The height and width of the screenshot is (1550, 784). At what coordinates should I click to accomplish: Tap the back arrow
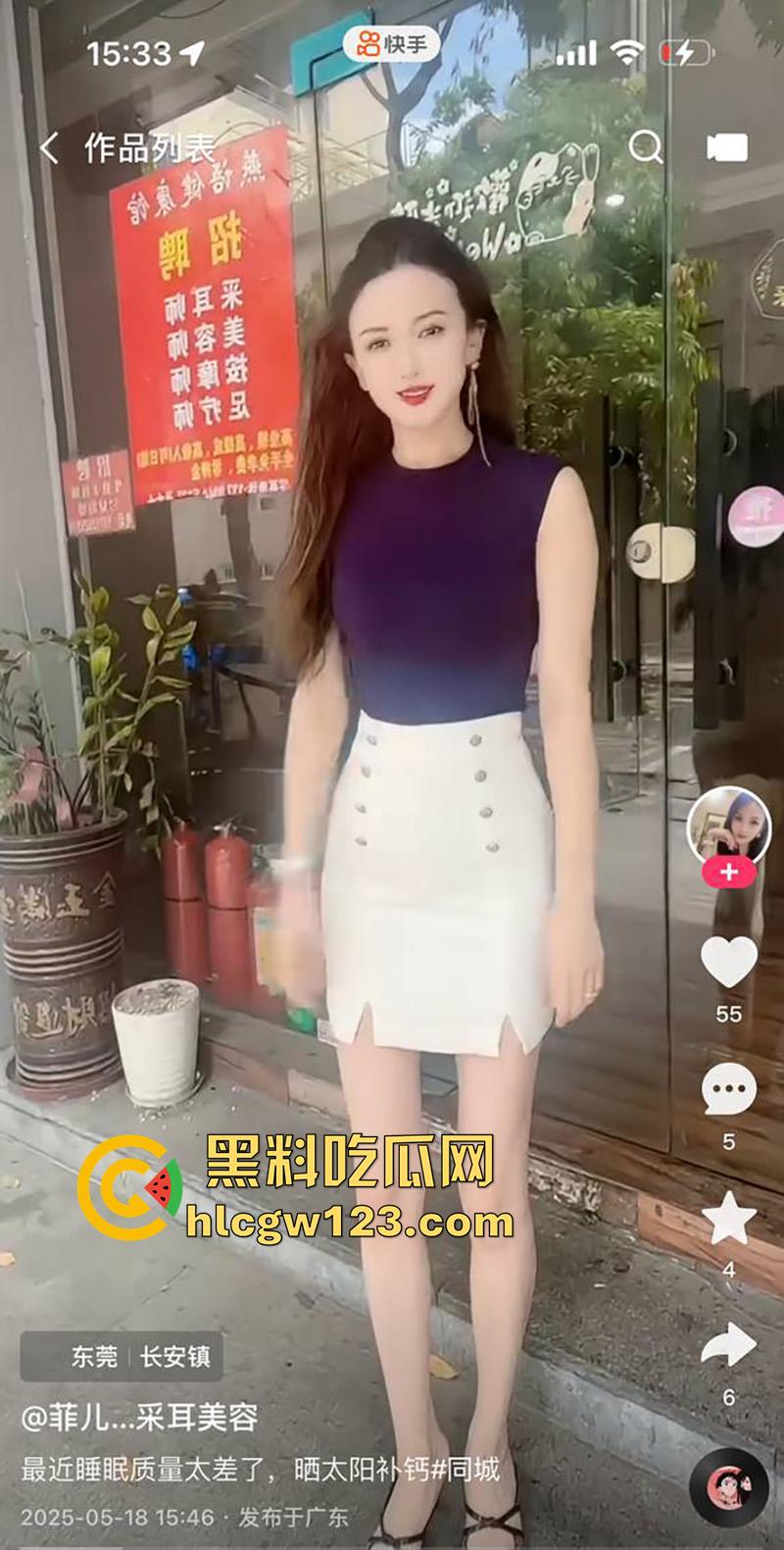[x=49, y=144]
